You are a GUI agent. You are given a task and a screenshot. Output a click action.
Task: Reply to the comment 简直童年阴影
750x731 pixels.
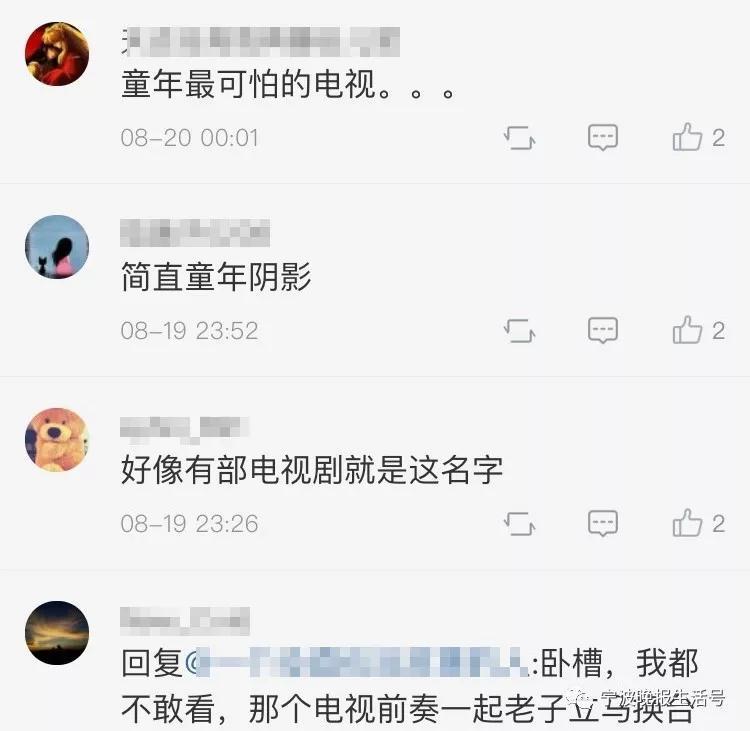pos(602,330)
